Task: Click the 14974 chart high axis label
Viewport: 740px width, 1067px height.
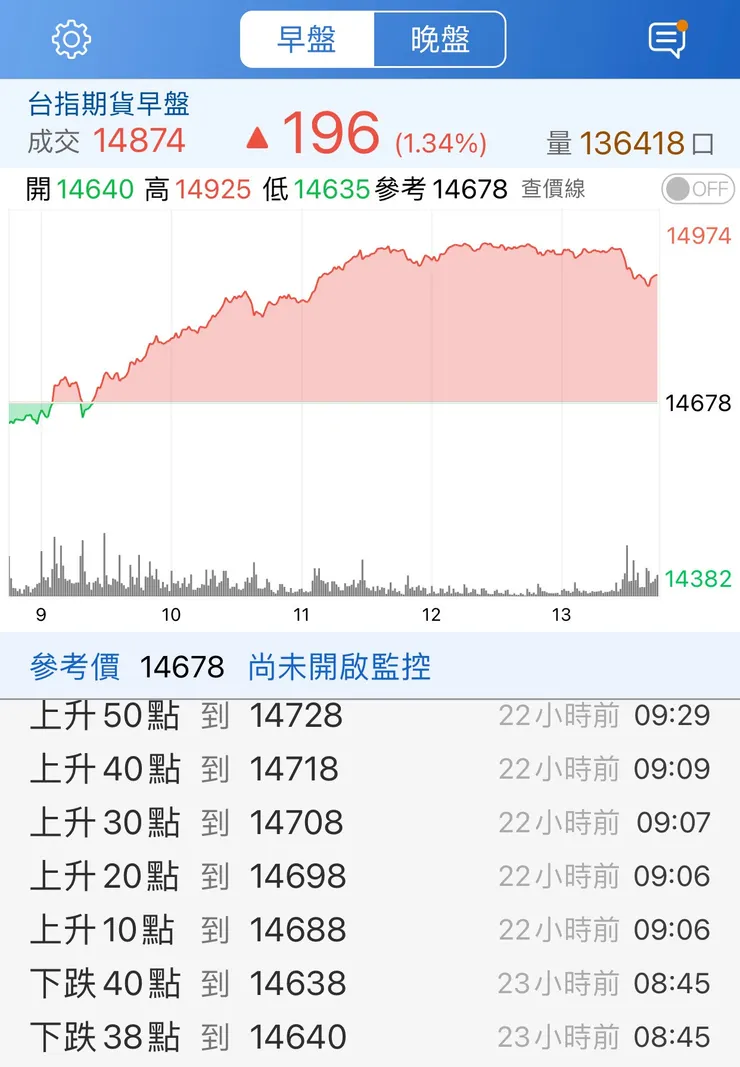Action: 697,237
